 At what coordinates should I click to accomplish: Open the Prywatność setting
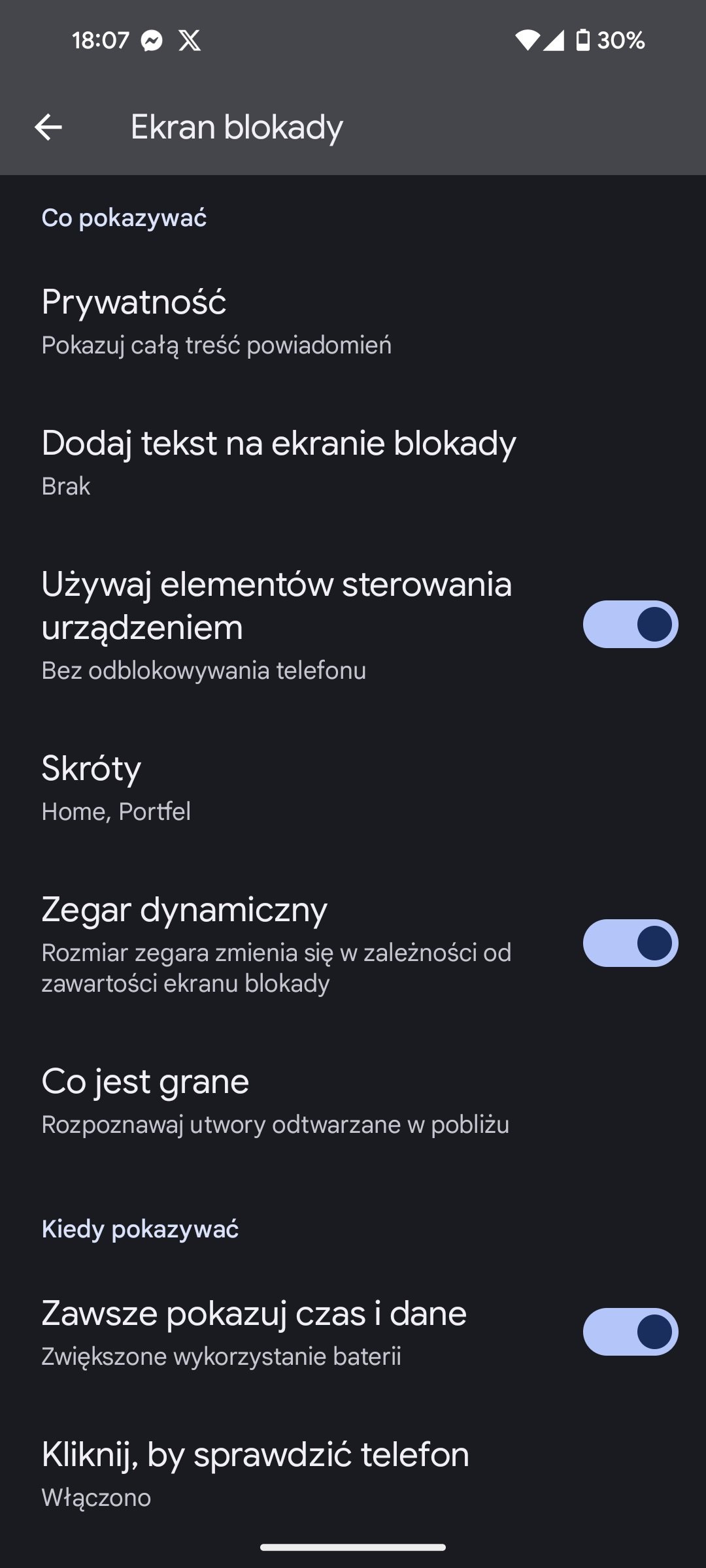[353, 321]
